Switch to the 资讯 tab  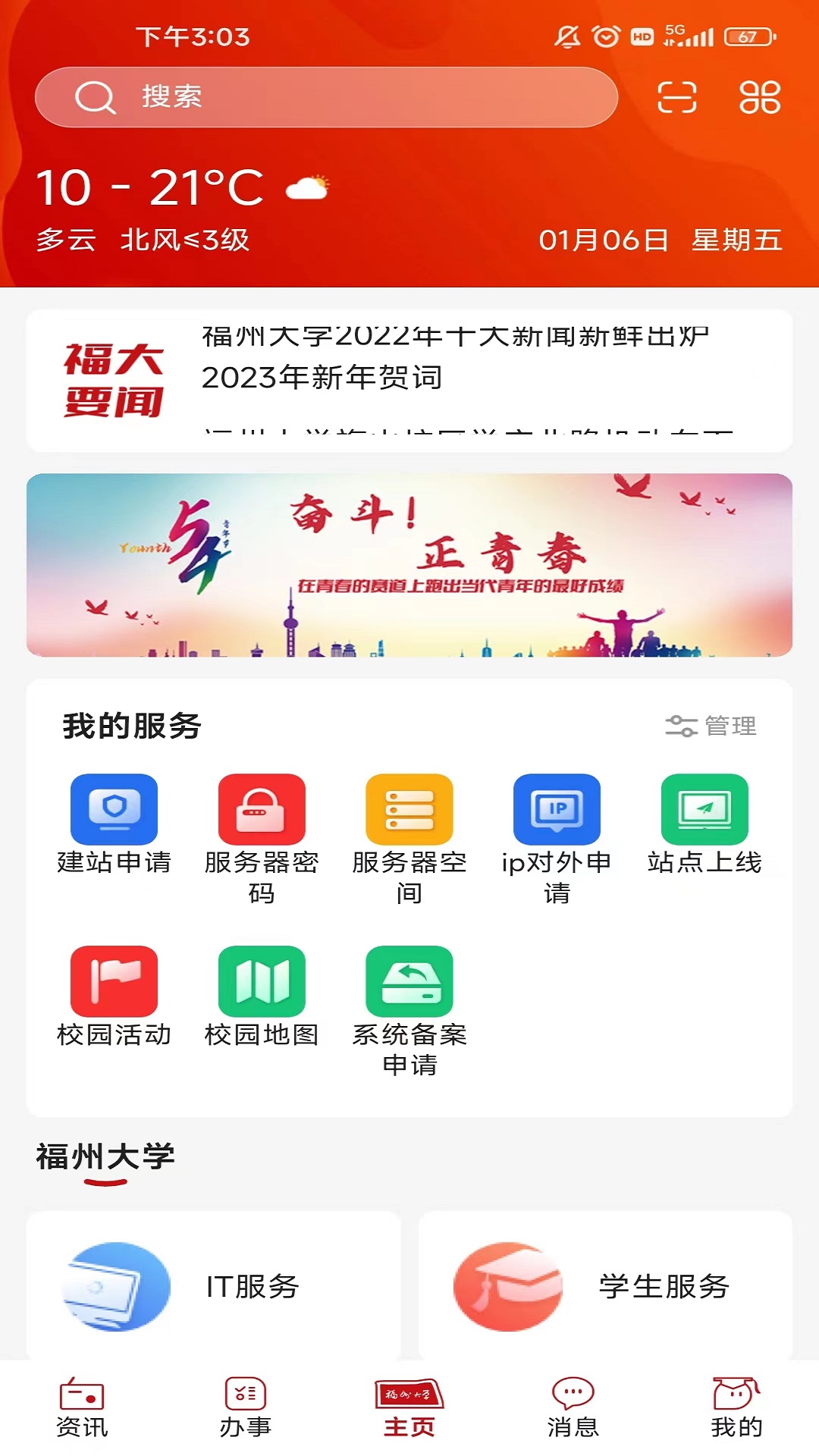tap(82, 1407)
